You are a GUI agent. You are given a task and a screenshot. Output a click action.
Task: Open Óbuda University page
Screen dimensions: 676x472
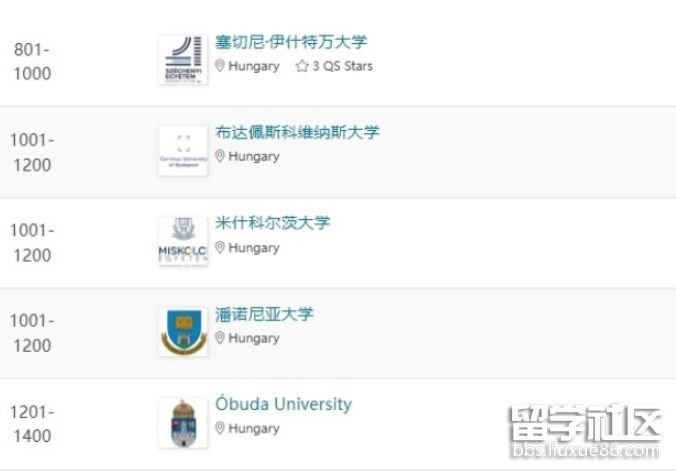(283, 404)
